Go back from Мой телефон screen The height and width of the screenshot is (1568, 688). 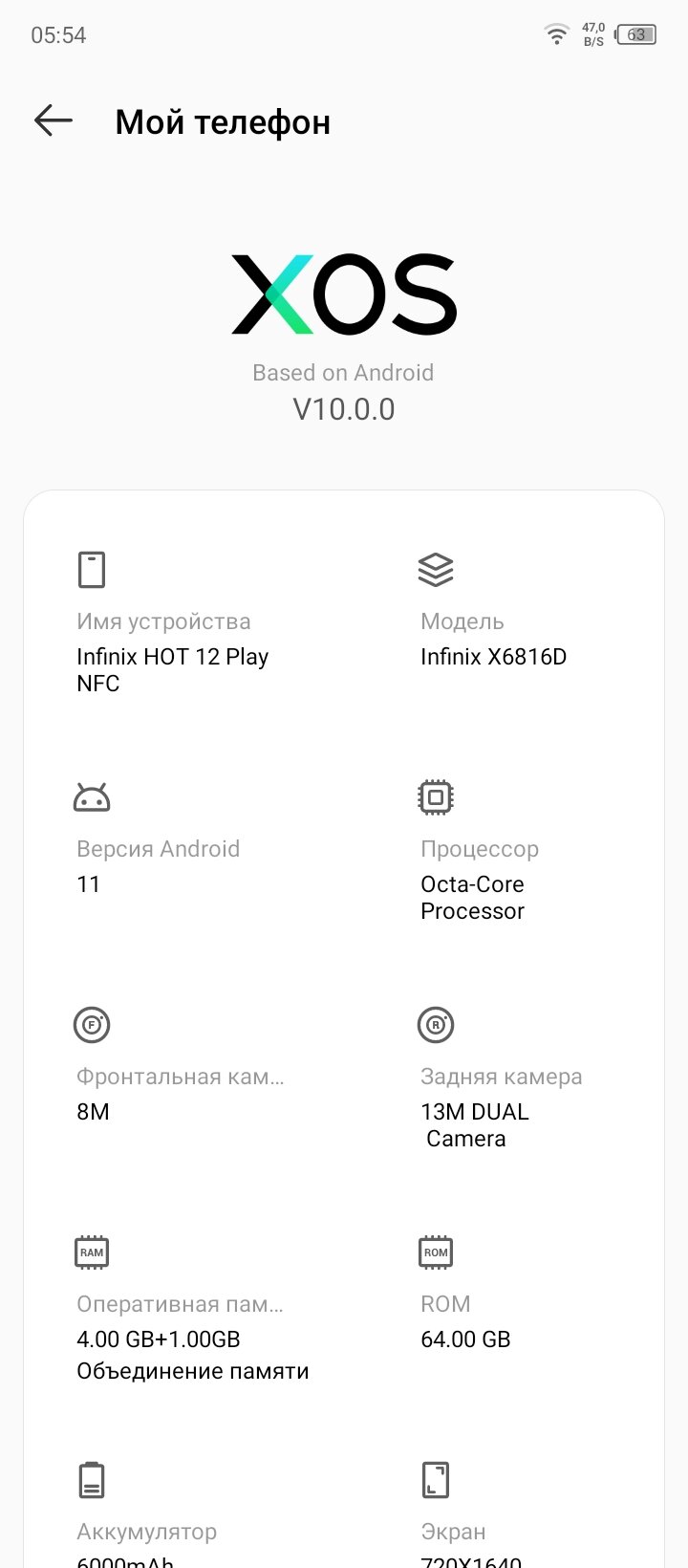54,120
